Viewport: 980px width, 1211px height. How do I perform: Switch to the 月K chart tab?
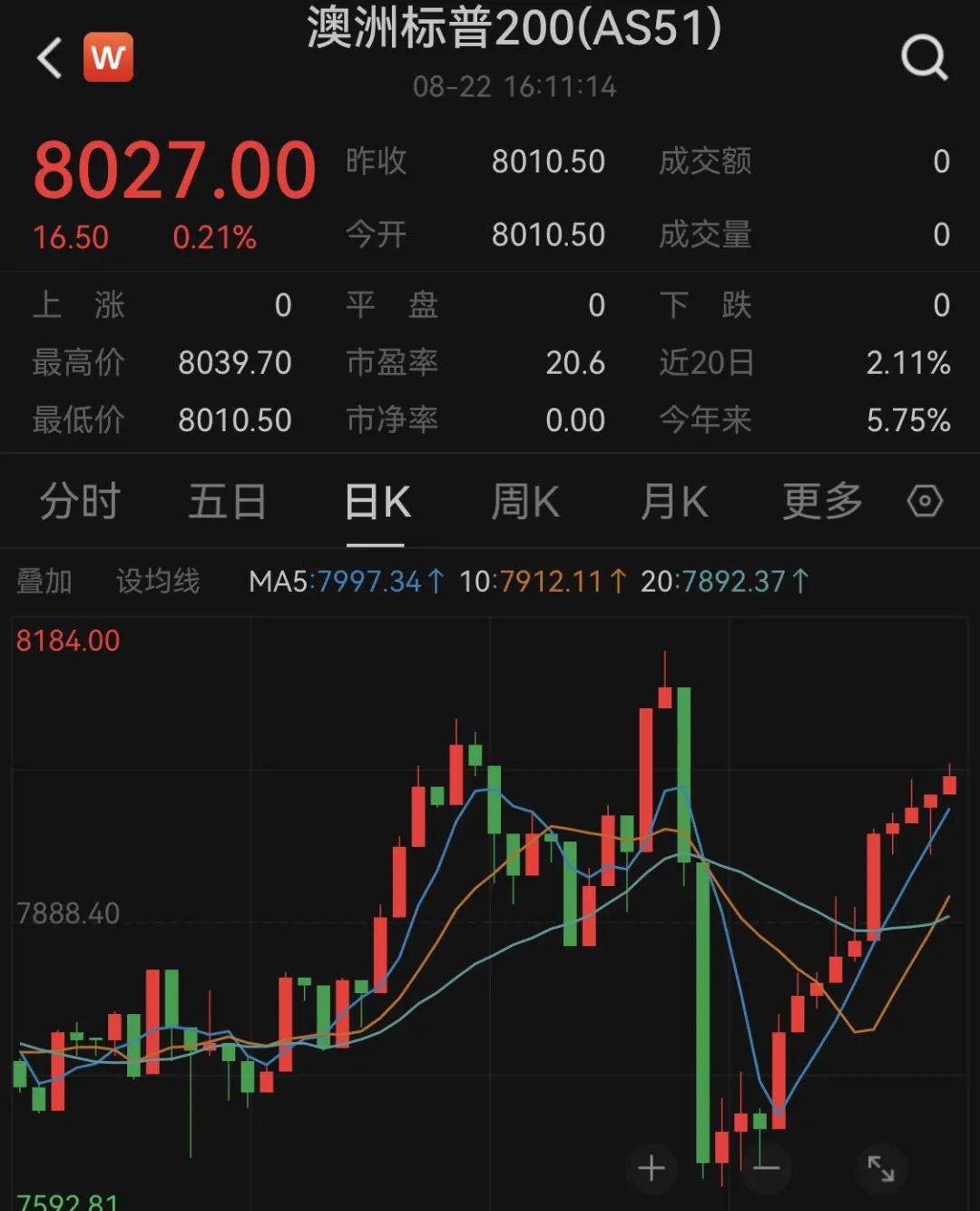pyautogui.click(x=673, y=502)
